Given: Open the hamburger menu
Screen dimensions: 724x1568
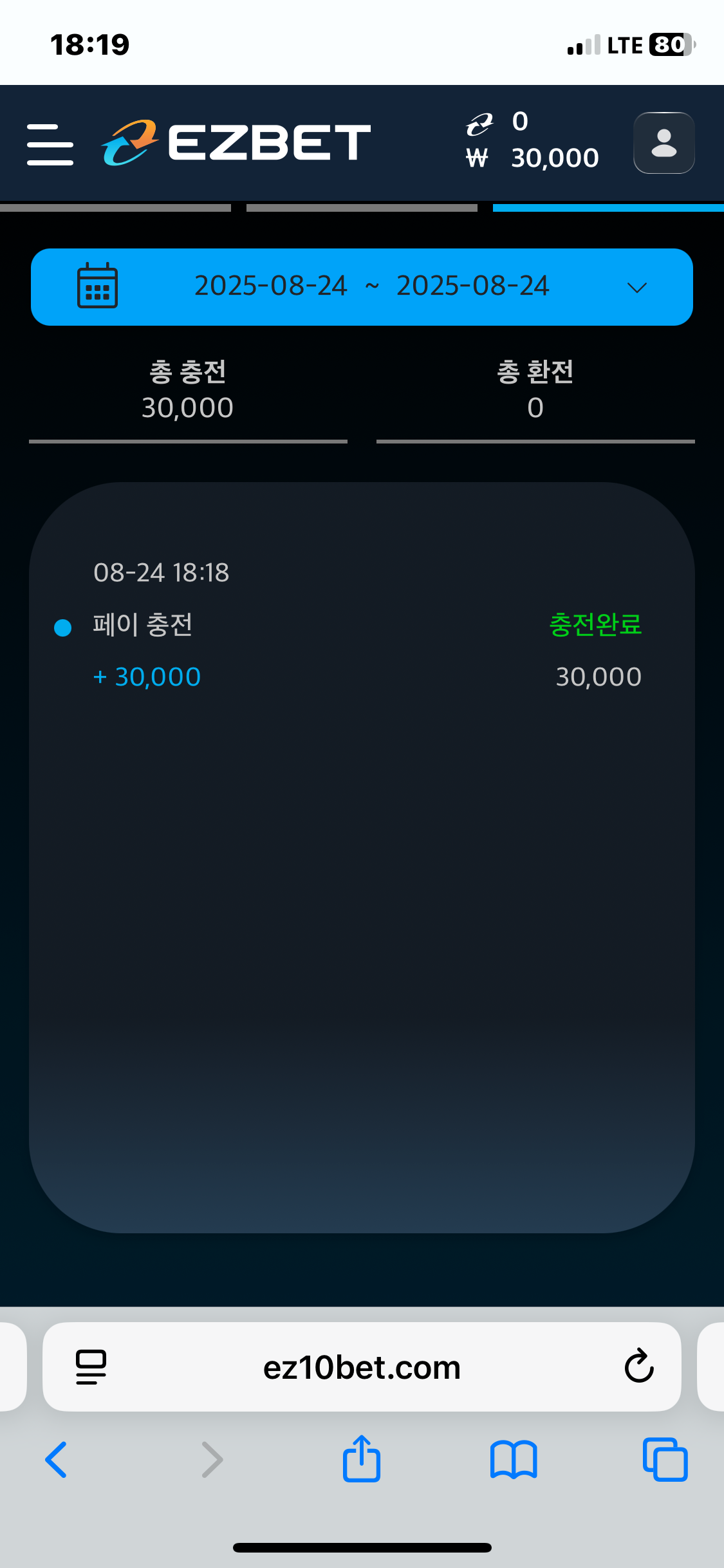Looking at the screenshot, I should click(x=50, y=144).
